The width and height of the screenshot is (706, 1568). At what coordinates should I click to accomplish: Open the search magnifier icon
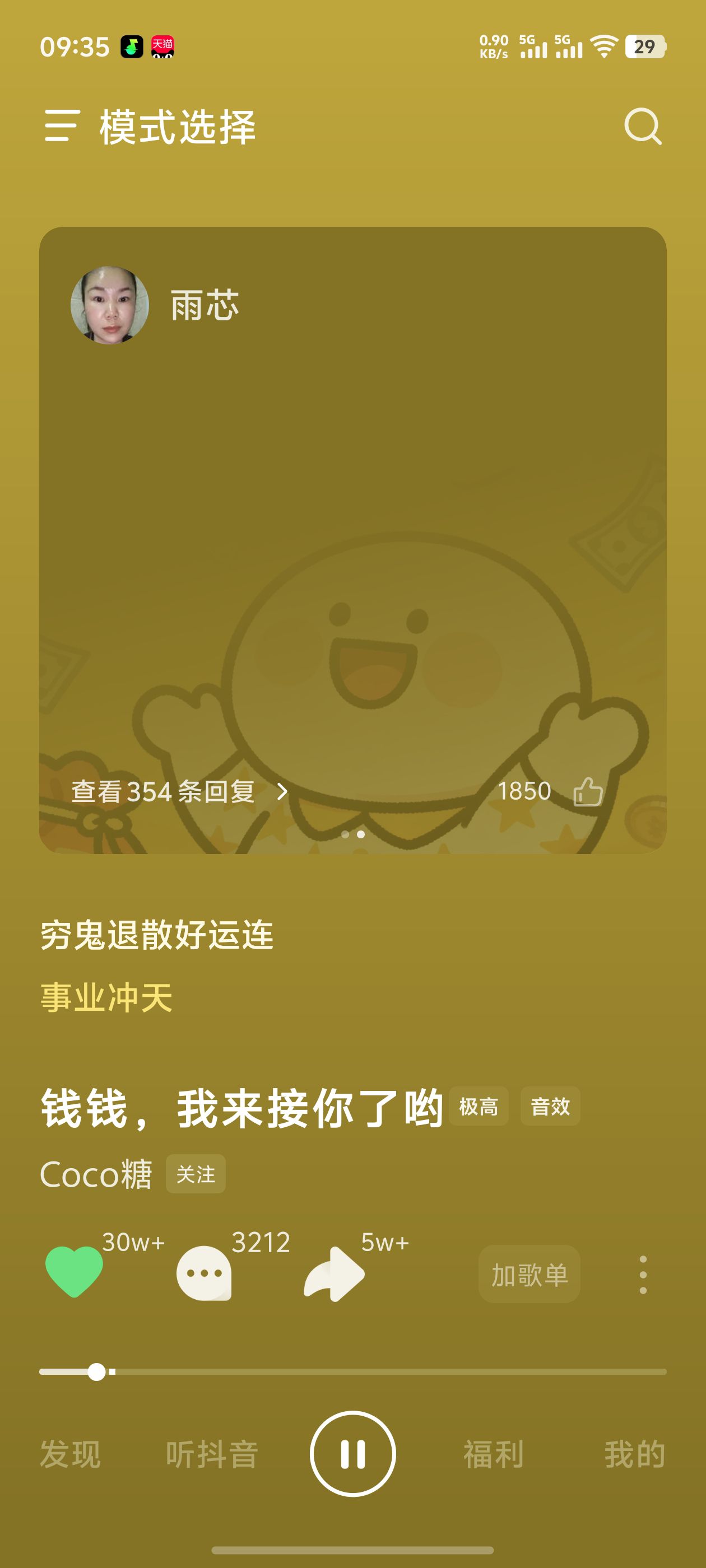point(643,127)
